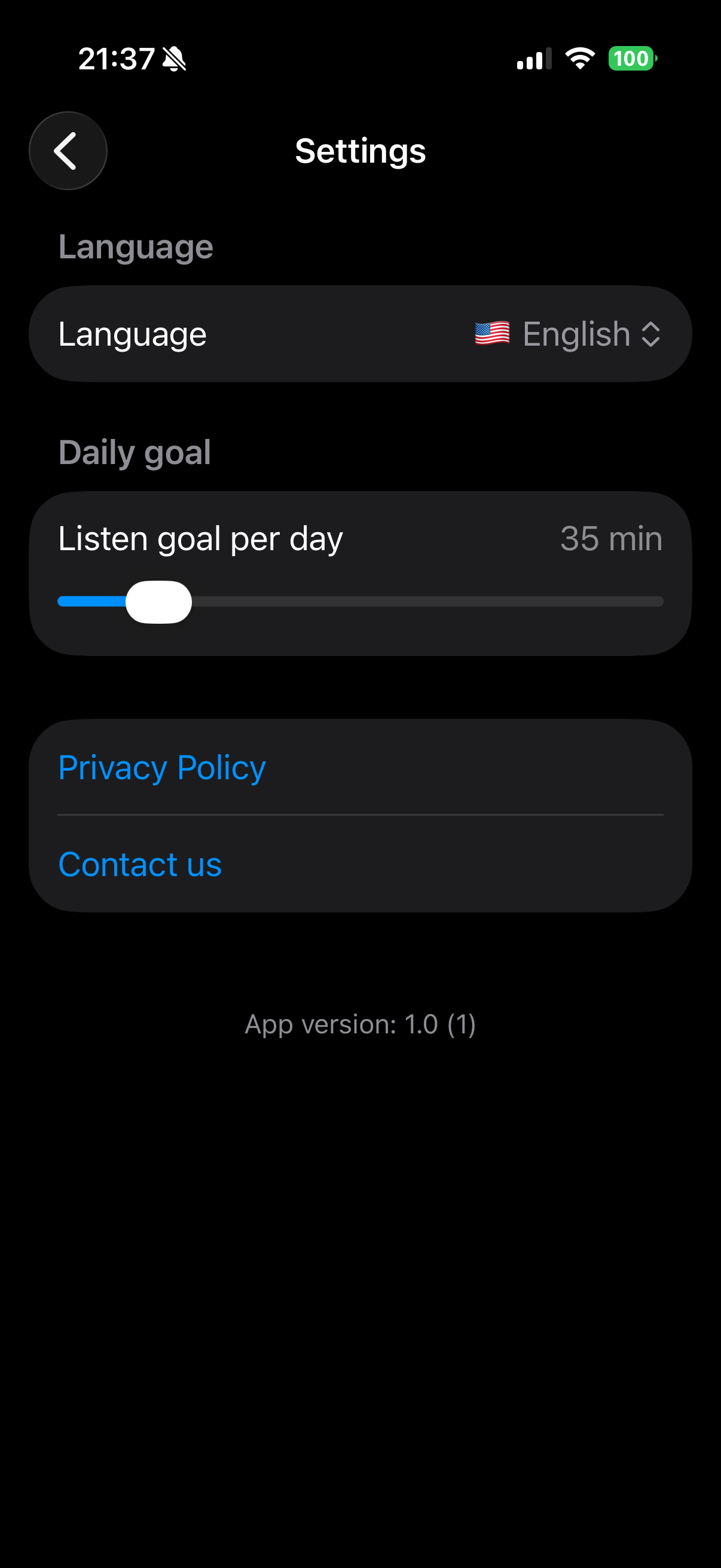Tap the muted notification bell in status bar
The height and width of the screenshot is (1568, 721).
click(x=173, y=58)
